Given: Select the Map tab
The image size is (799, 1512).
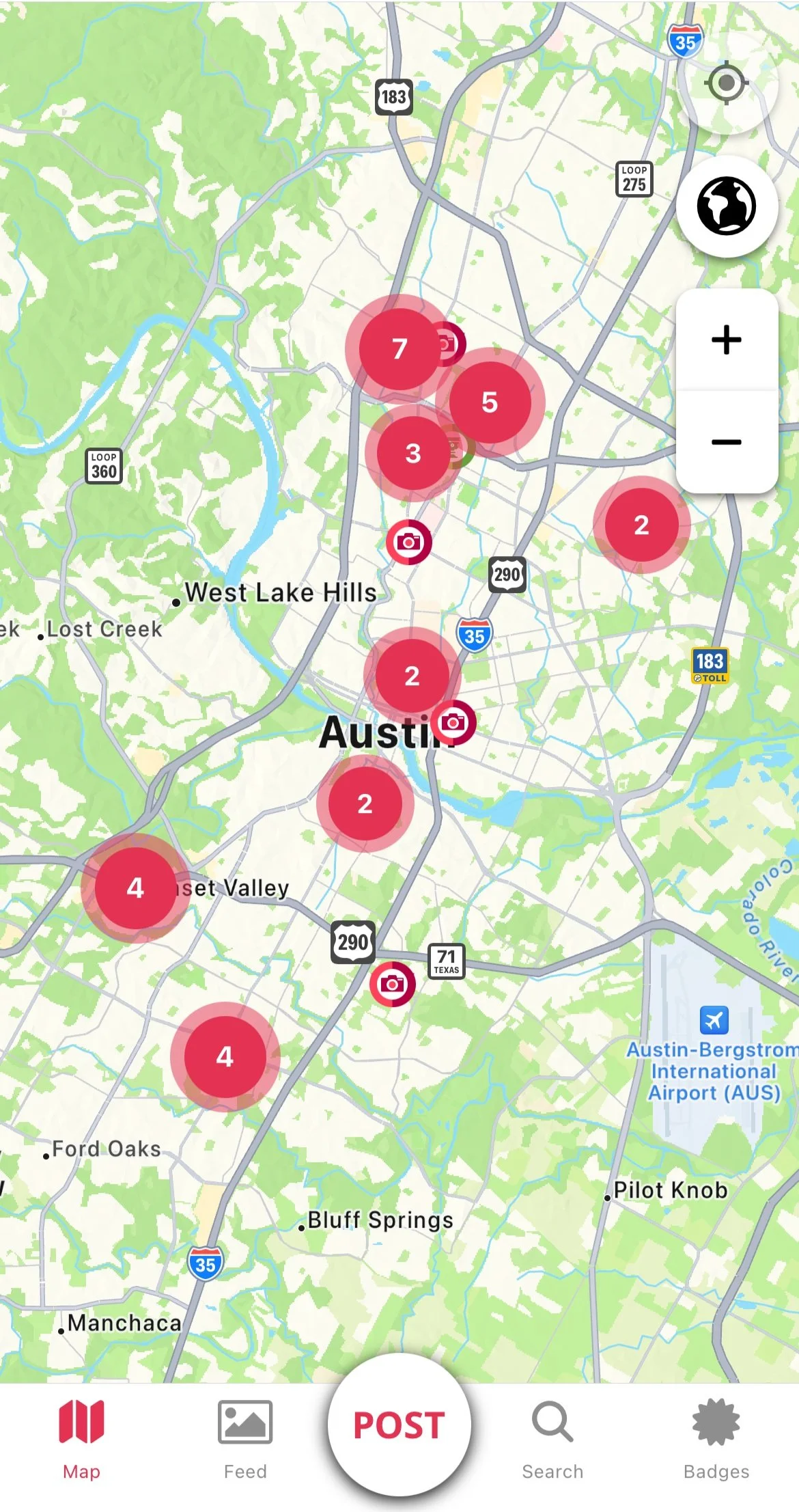Looking at the screenshot, I should tap(81, 1438).
